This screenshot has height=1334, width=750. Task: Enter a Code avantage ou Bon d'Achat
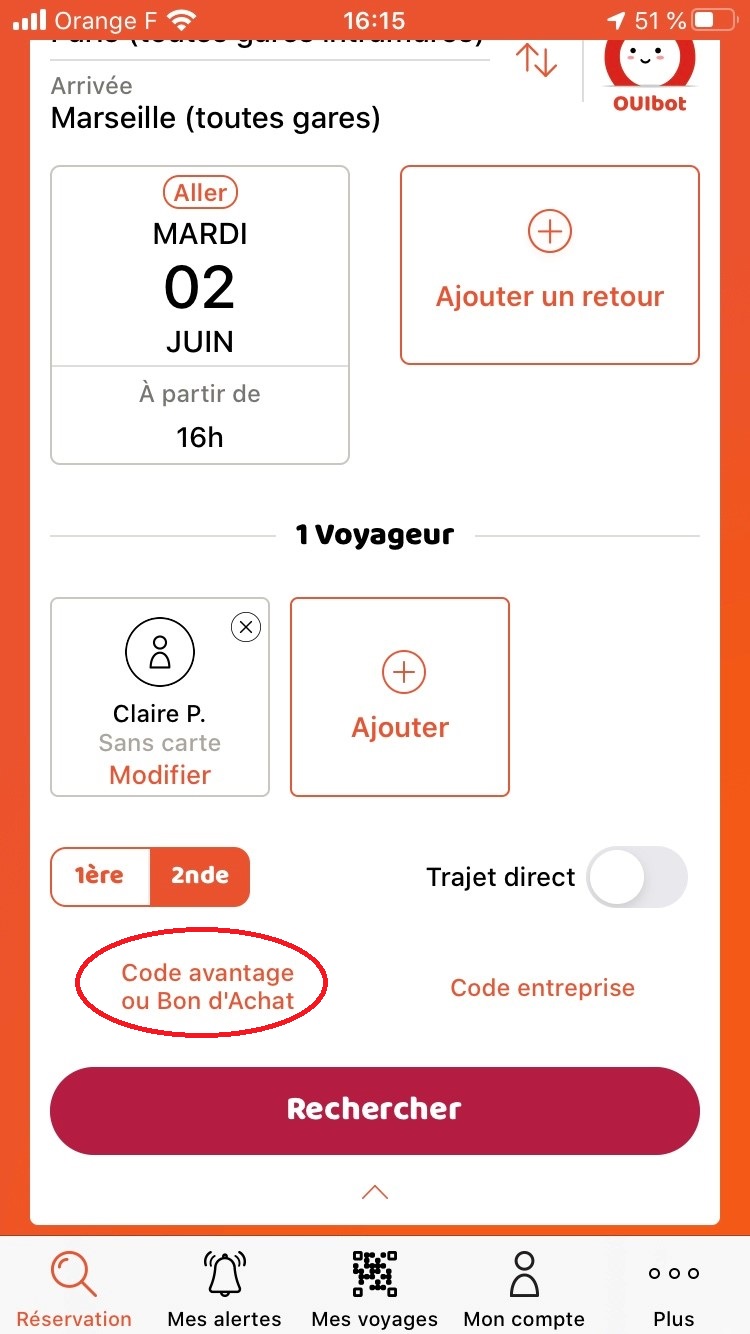point(207,987)
